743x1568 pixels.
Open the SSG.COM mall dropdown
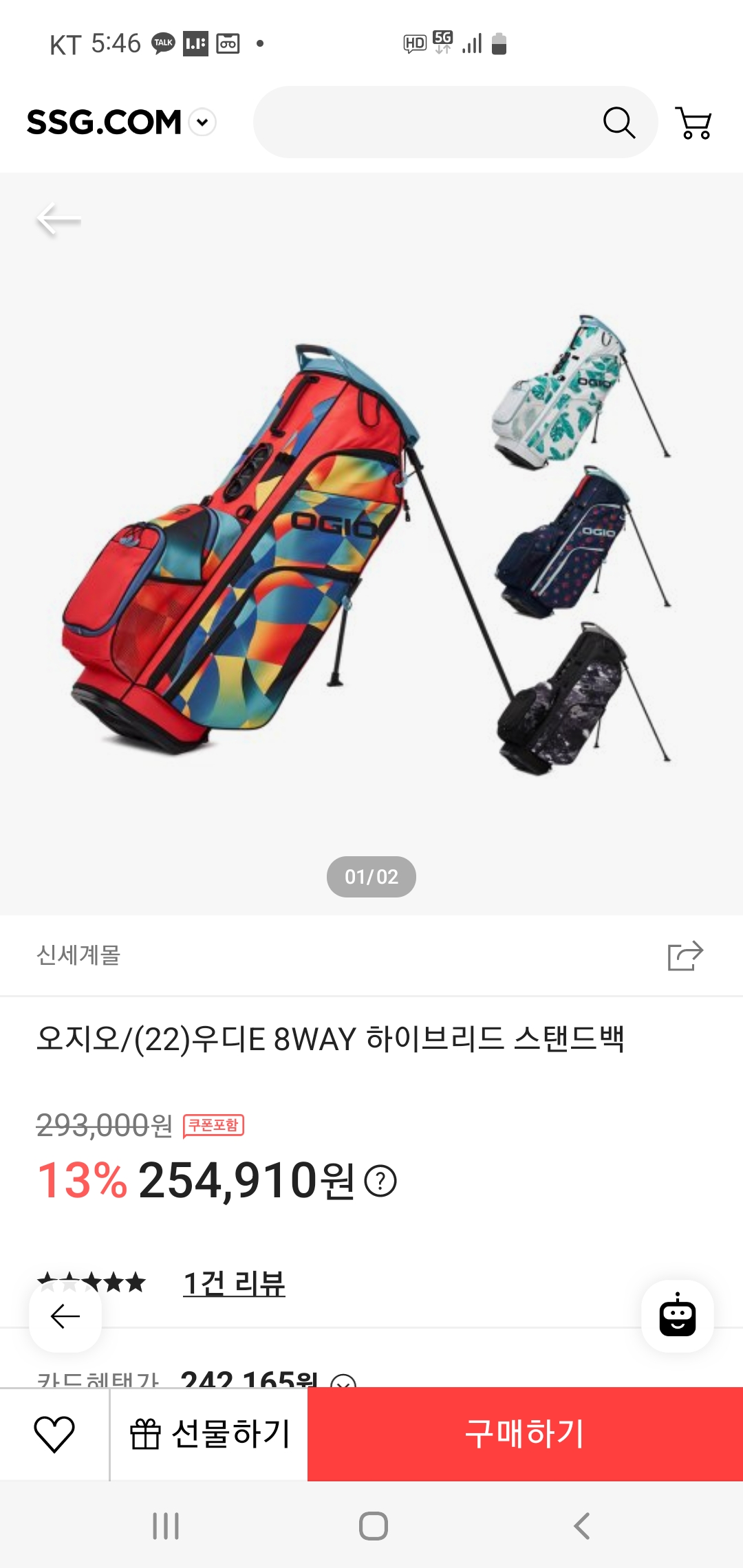pos(202,122)
